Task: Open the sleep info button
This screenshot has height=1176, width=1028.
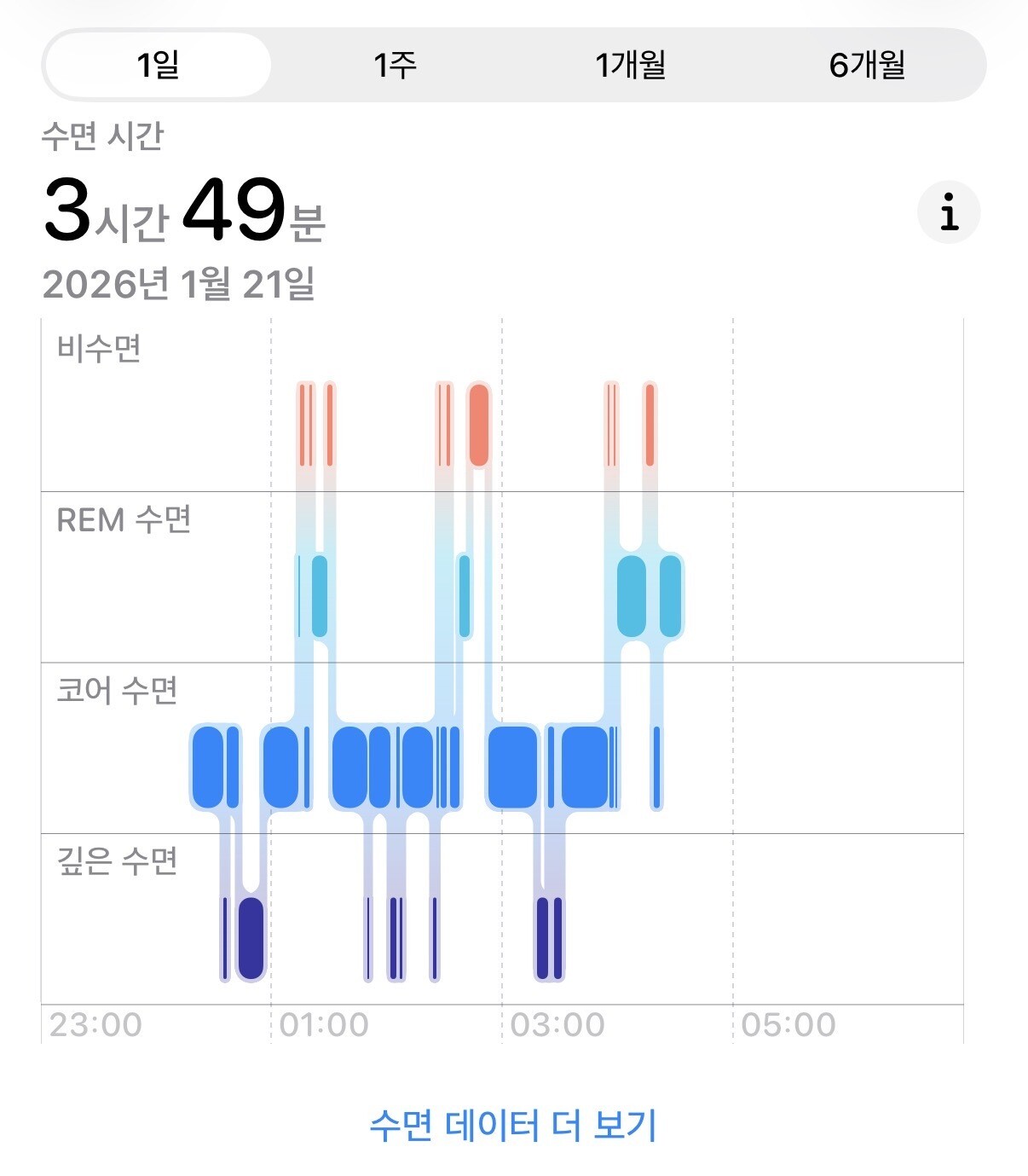Action: point(949,212)
